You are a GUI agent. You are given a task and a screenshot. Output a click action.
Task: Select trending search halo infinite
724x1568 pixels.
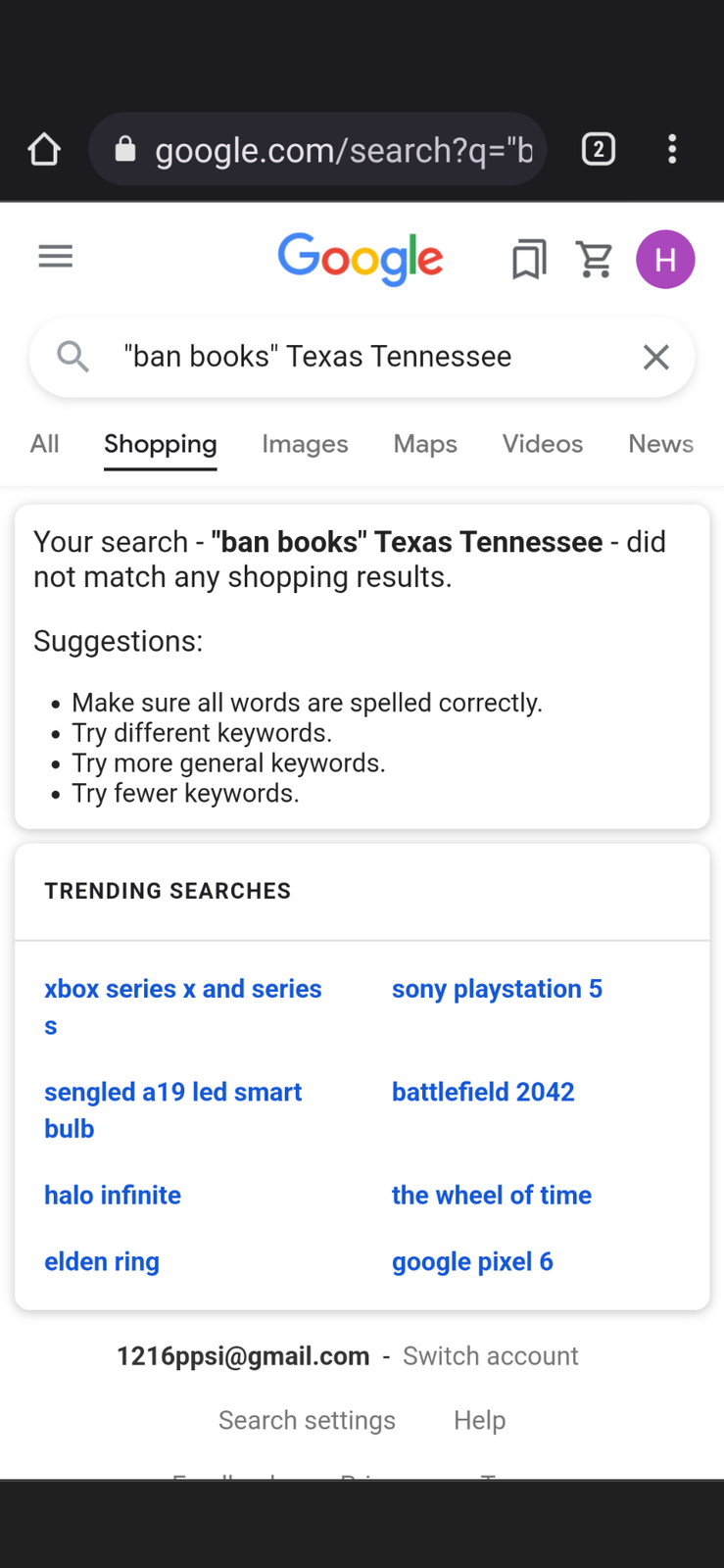click(x=113, y=1196)
